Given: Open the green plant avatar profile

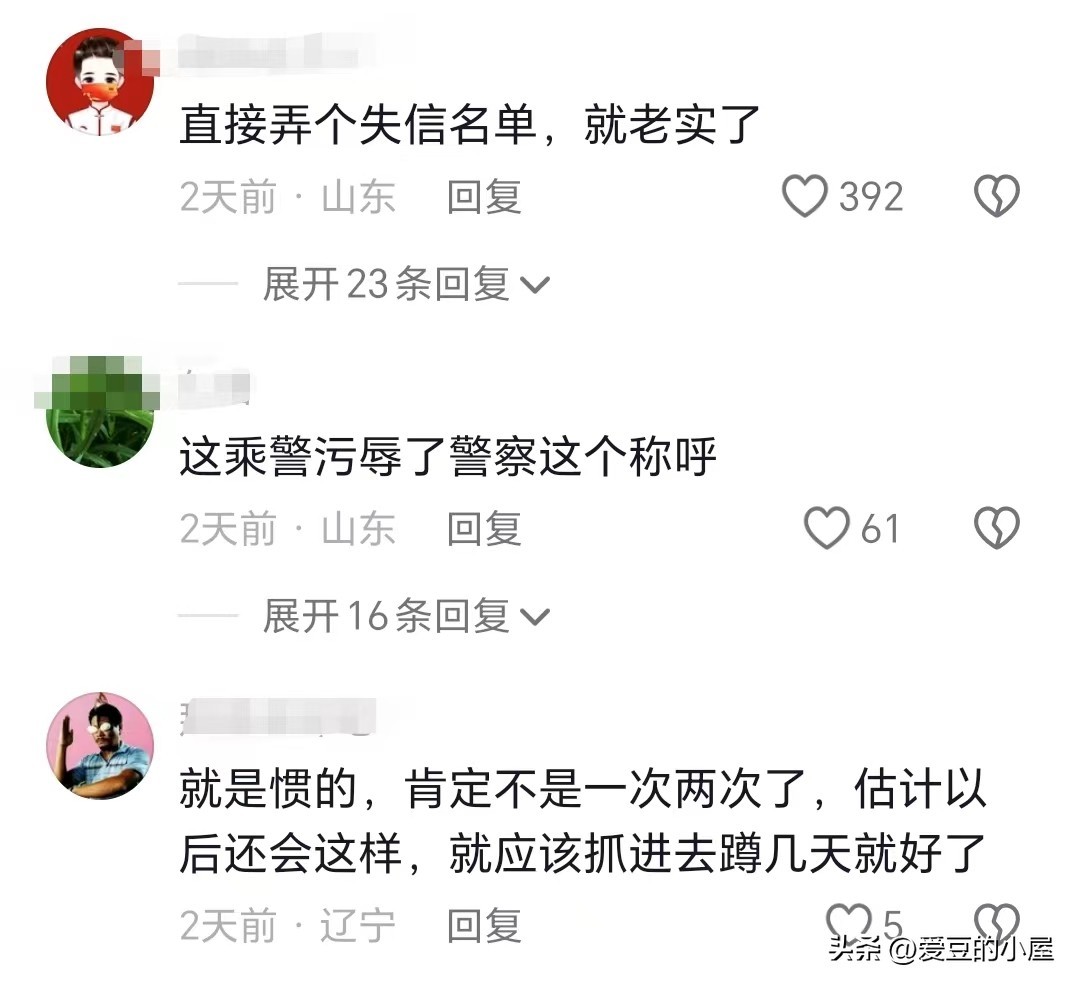Looking at the screenshot, I should coord(100,413).
